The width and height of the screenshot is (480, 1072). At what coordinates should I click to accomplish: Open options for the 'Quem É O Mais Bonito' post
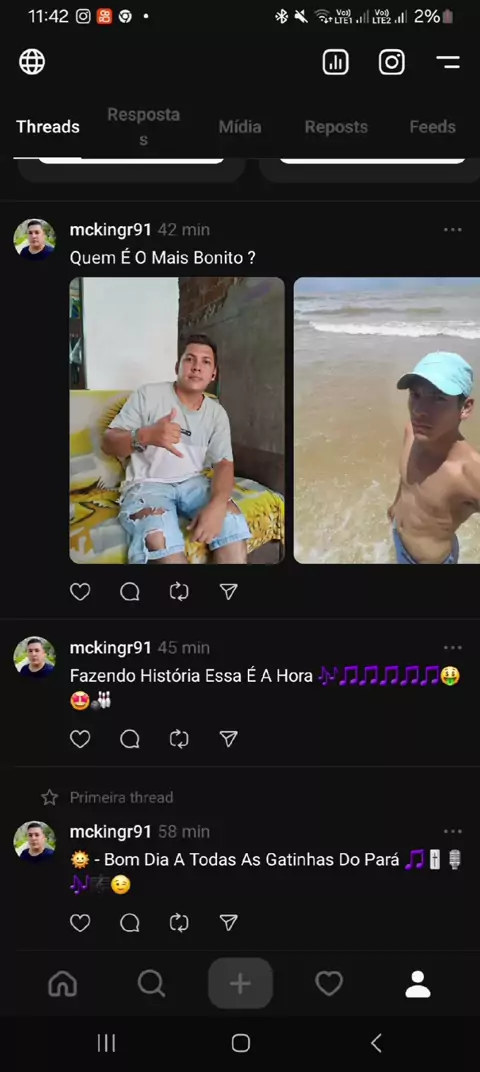click(453, 230)
